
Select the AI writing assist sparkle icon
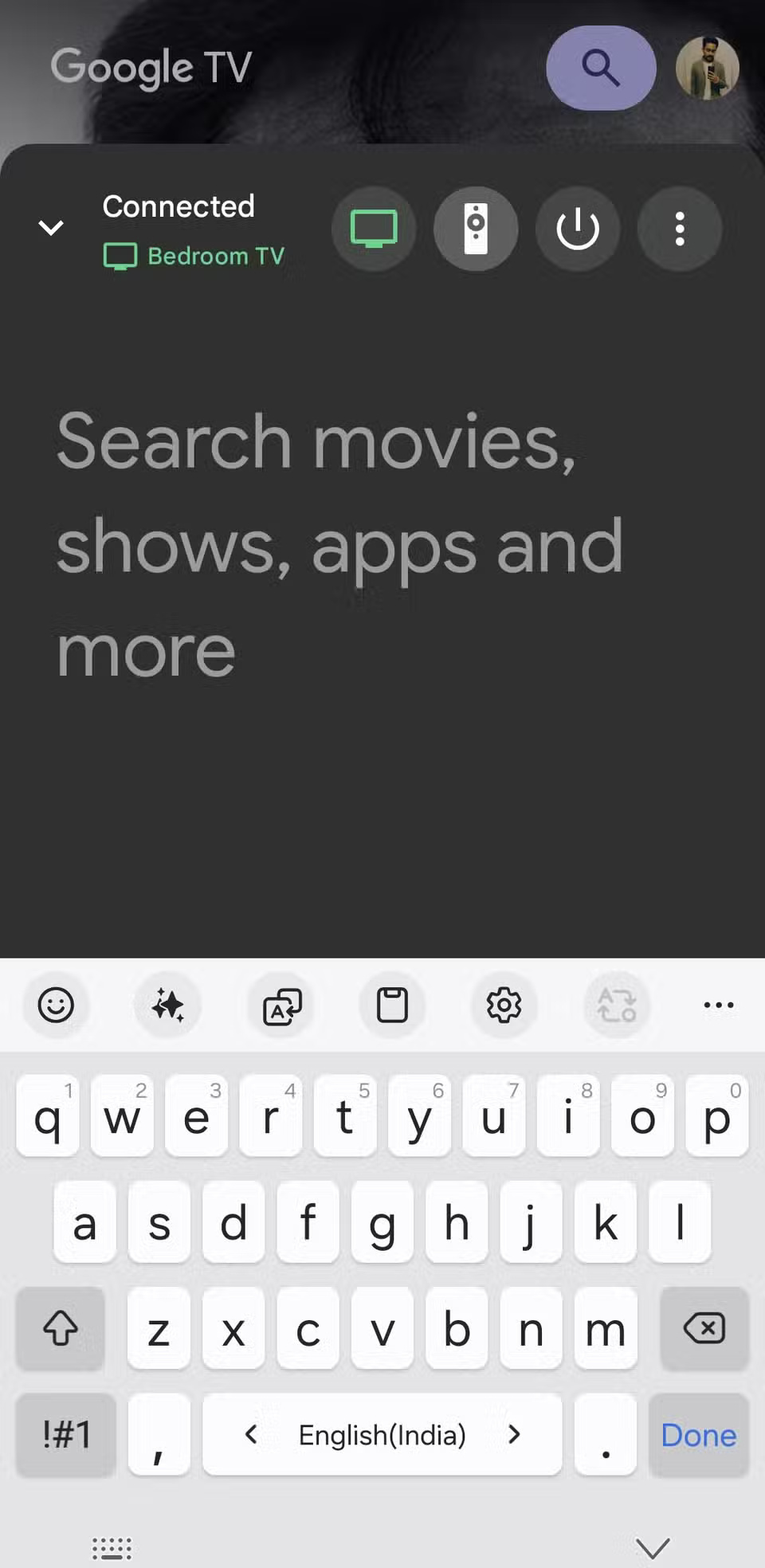tap(167, 1005)
